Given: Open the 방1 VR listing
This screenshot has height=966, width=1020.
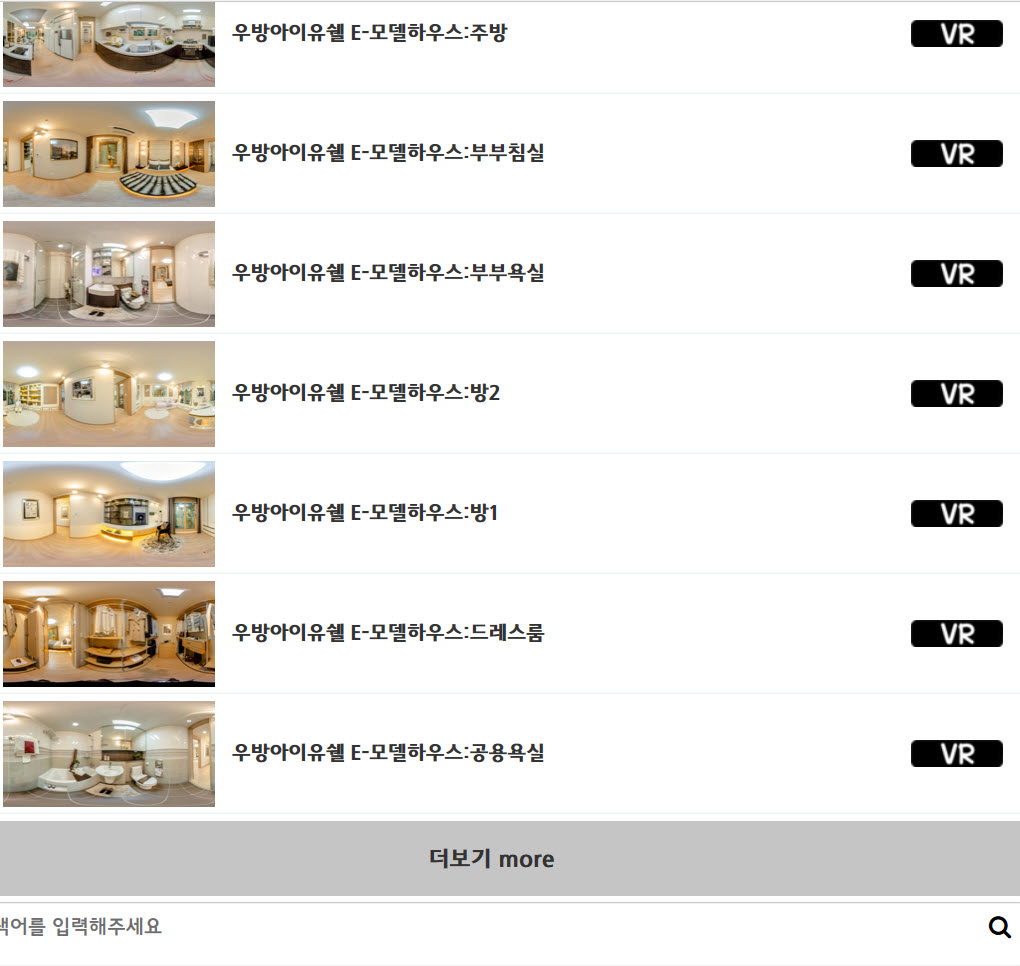Looking at the screenshot, I should (365, 513).
